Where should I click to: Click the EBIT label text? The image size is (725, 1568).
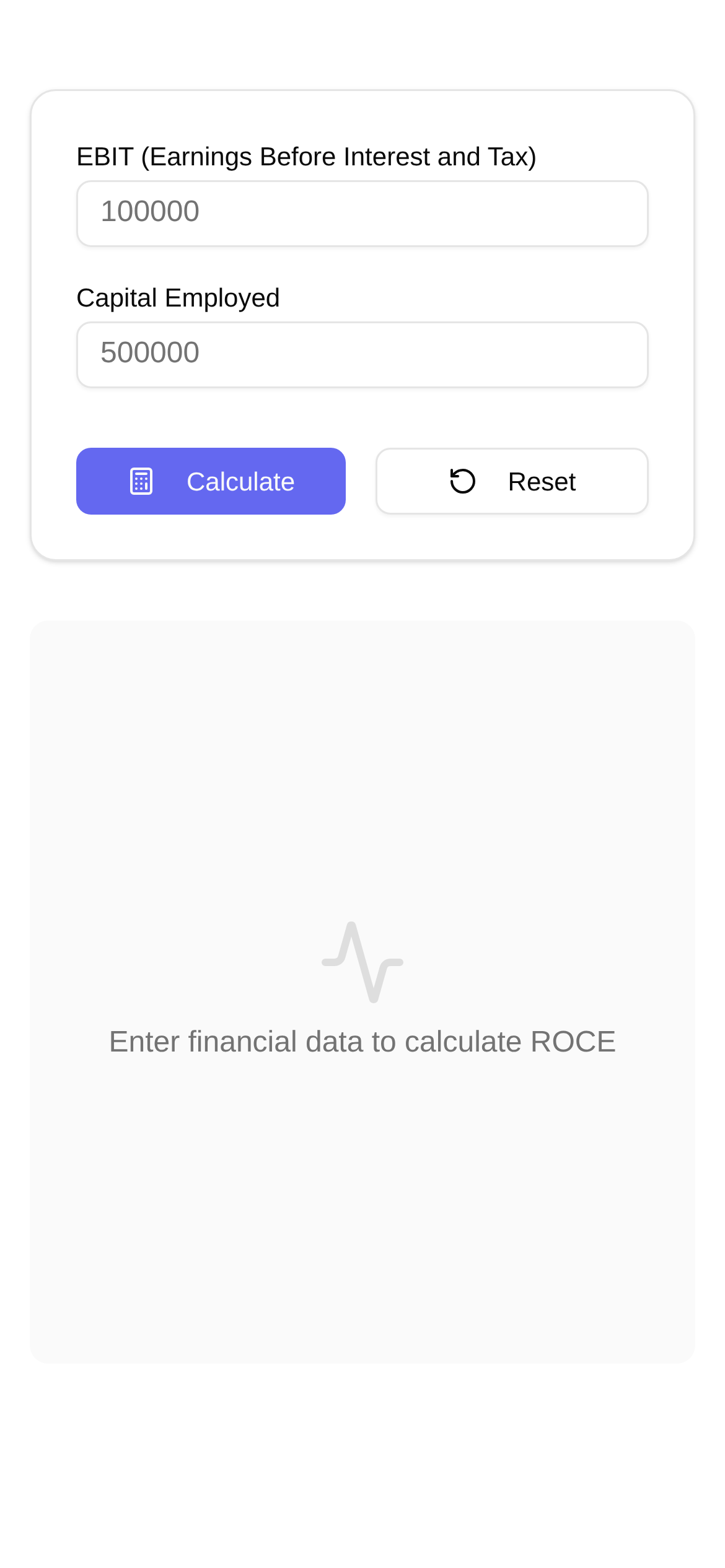(x=306, y=156)
